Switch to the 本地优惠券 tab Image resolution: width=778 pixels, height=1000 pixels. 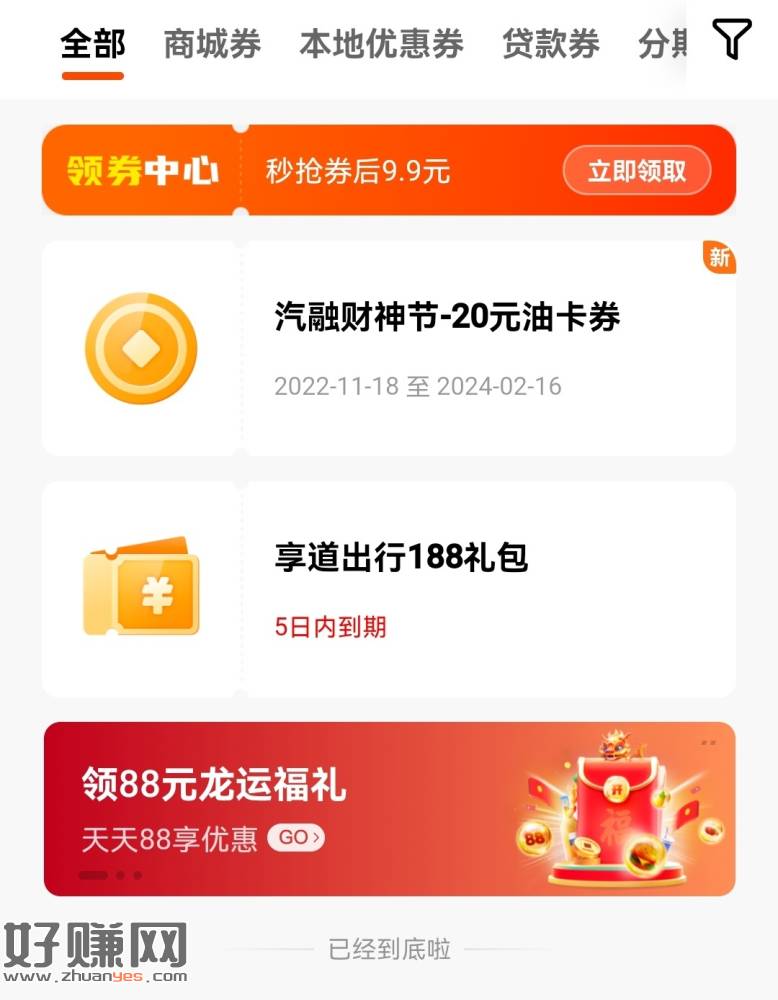click(381, 44)
